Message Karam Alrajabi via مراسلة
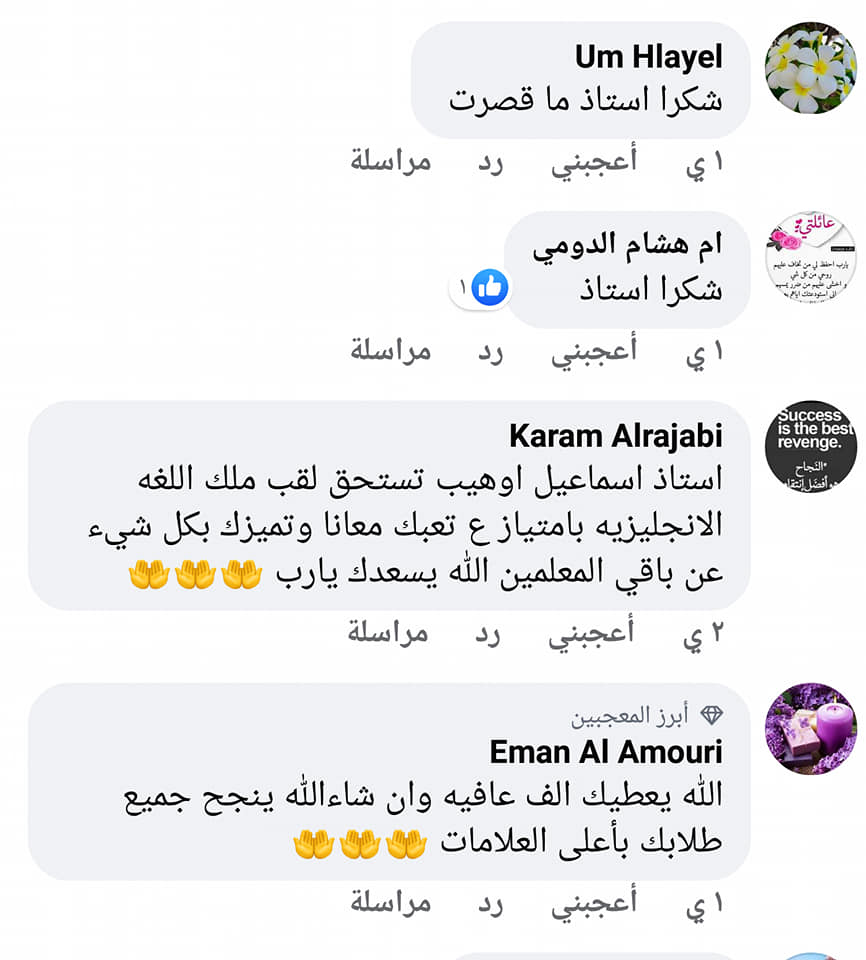 pyautogui.click(x=388, y=633)
